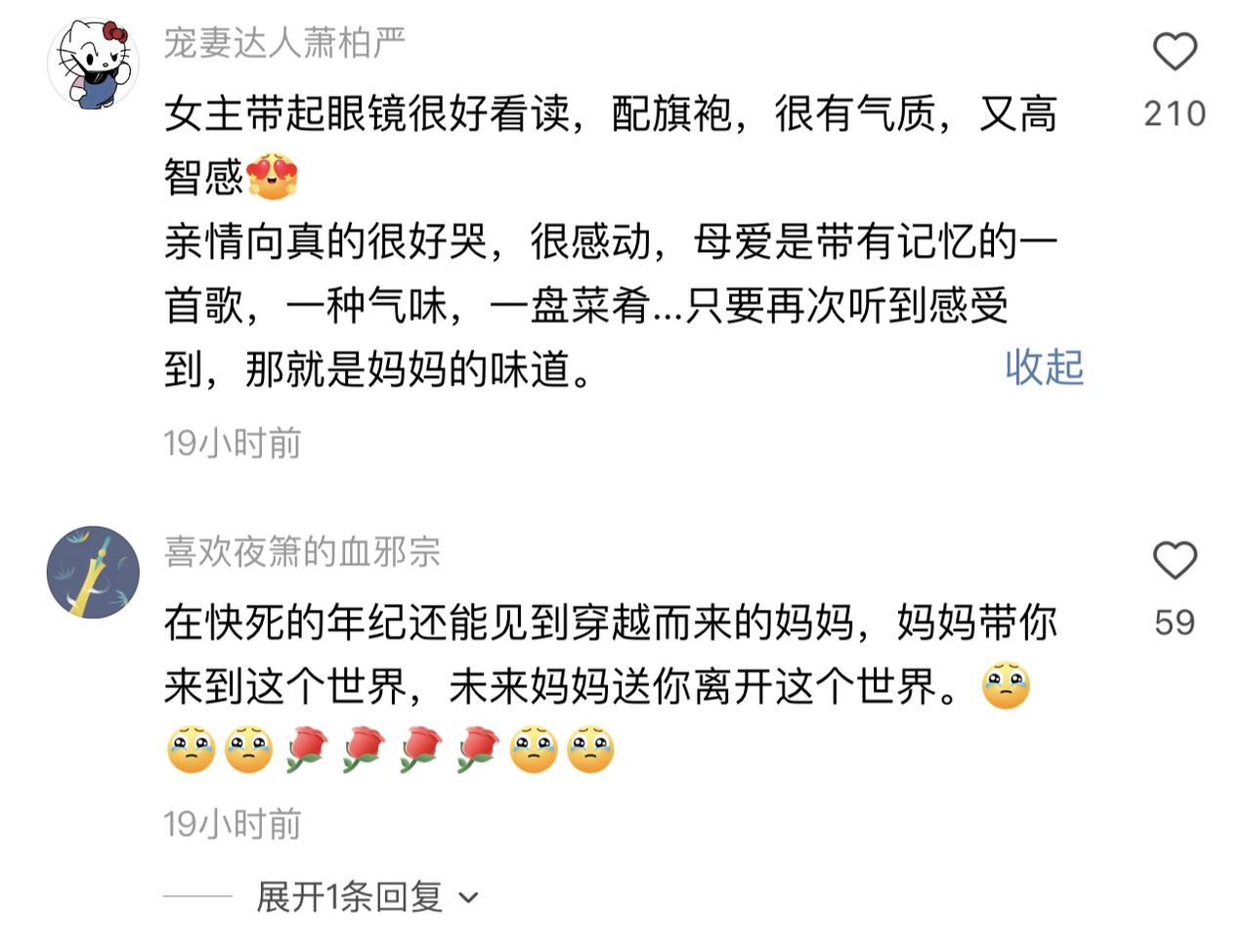The width and height of the screenshot is (1251, 952).
Task: Open 宠妻达人萧柏严's Hello Kitty avatar
Action: 93,64
